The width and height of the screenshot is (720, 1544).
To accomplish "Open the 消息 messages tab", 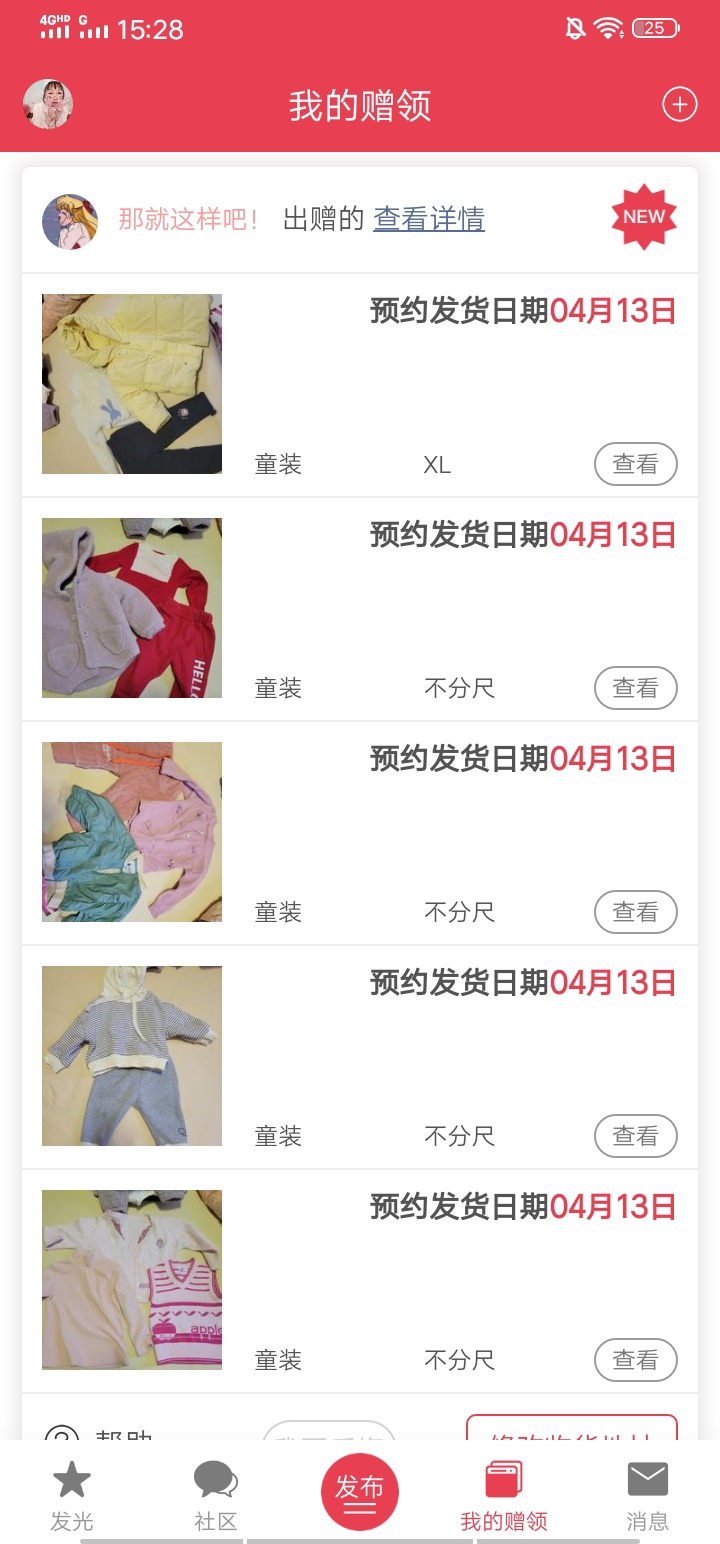I will coord(647,1495).
